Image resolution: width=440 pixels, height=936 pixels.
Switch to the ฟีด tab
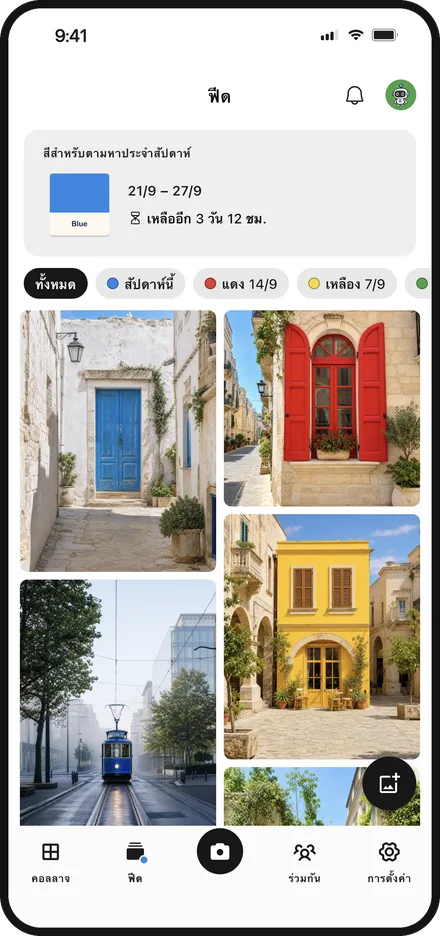[135, 863]
